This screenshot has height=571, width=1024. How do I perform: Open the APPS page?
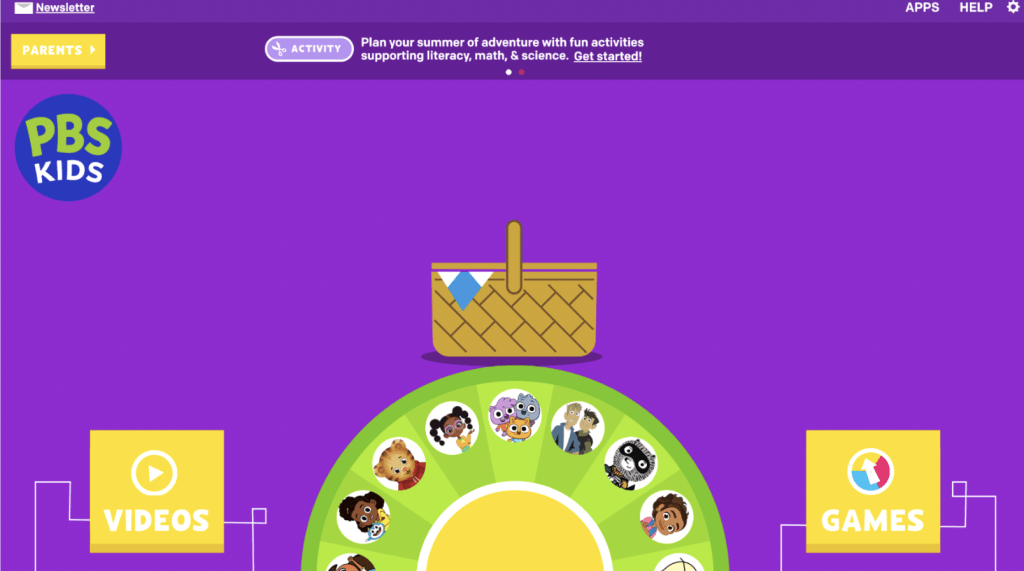[922, 8]
